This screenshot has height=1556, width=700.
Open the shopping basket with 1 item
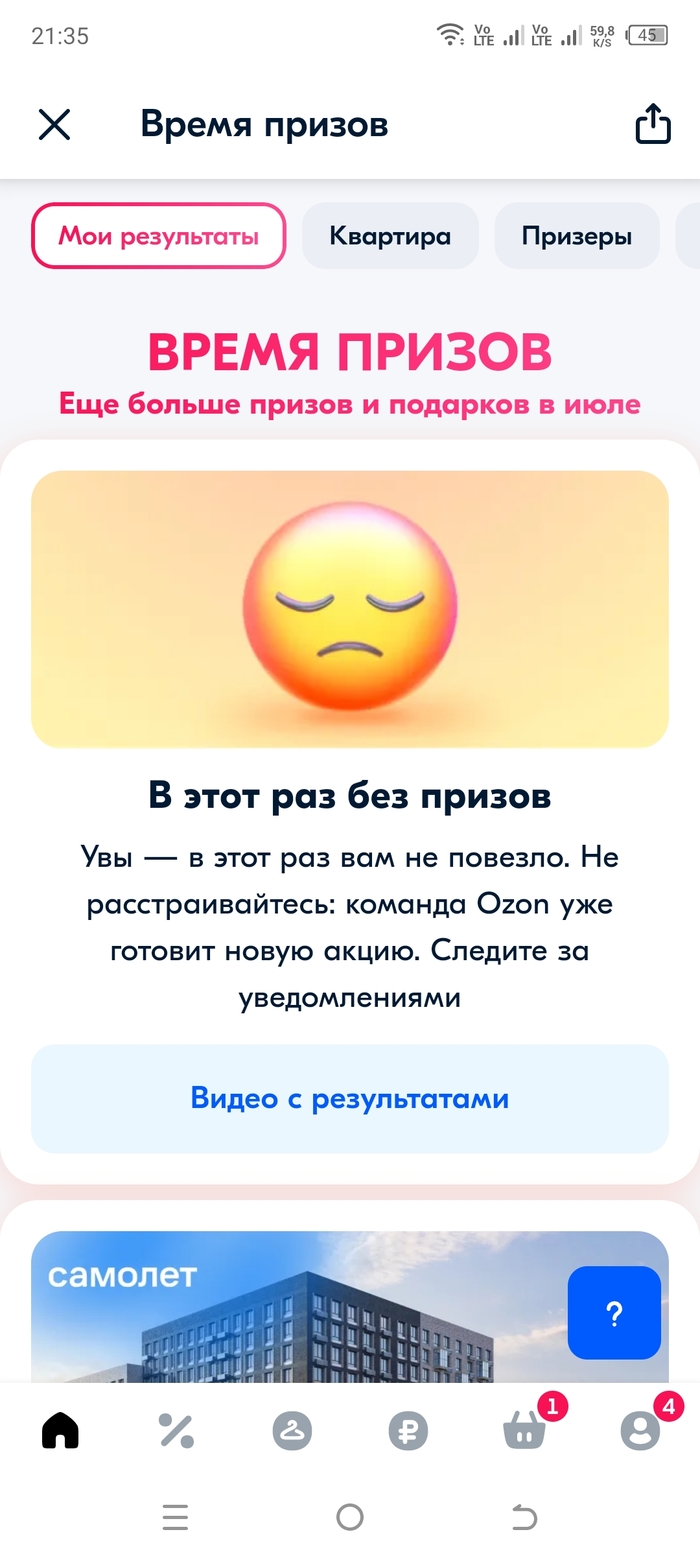(x=524, y=1431)
